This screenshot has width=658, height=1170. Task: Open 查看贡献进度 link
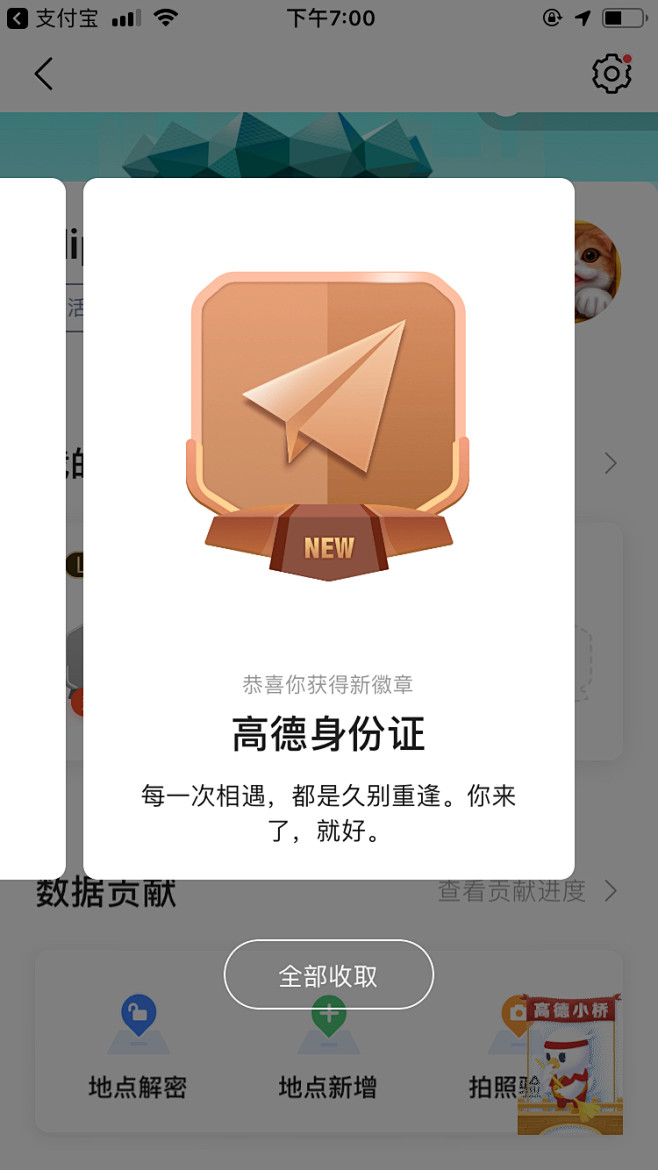click(x=528, y=891)
